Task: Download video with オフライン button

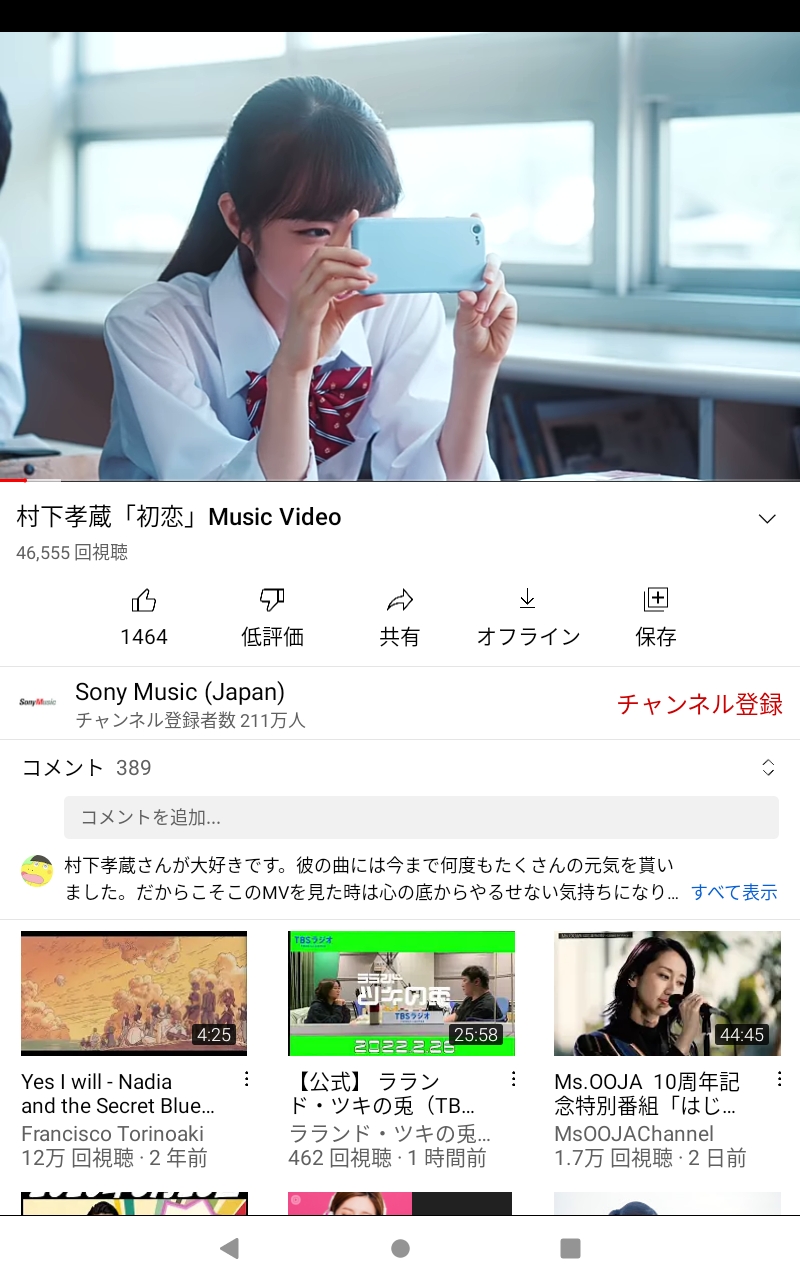Action: 528,617
